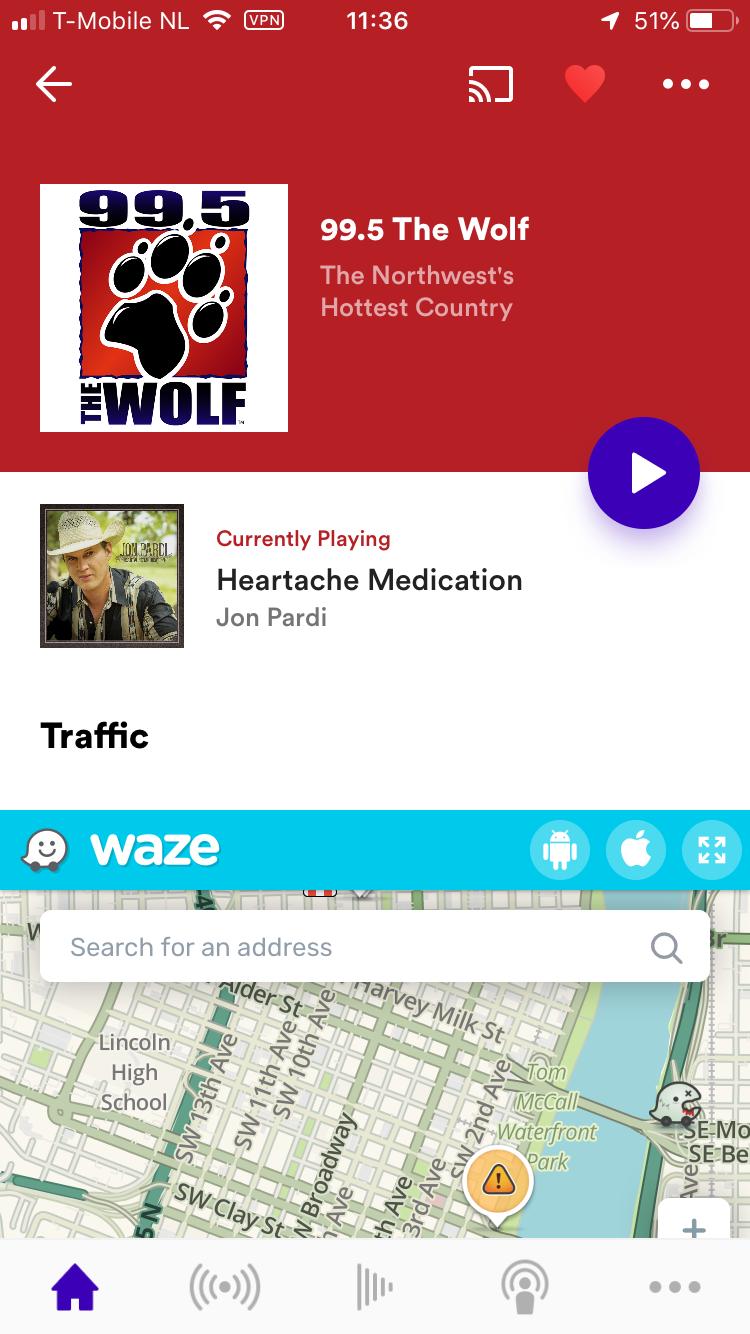Viewport: 750px width, 1334px height.
Task: Switch to the live radio tab
Action: [225, 1287]
